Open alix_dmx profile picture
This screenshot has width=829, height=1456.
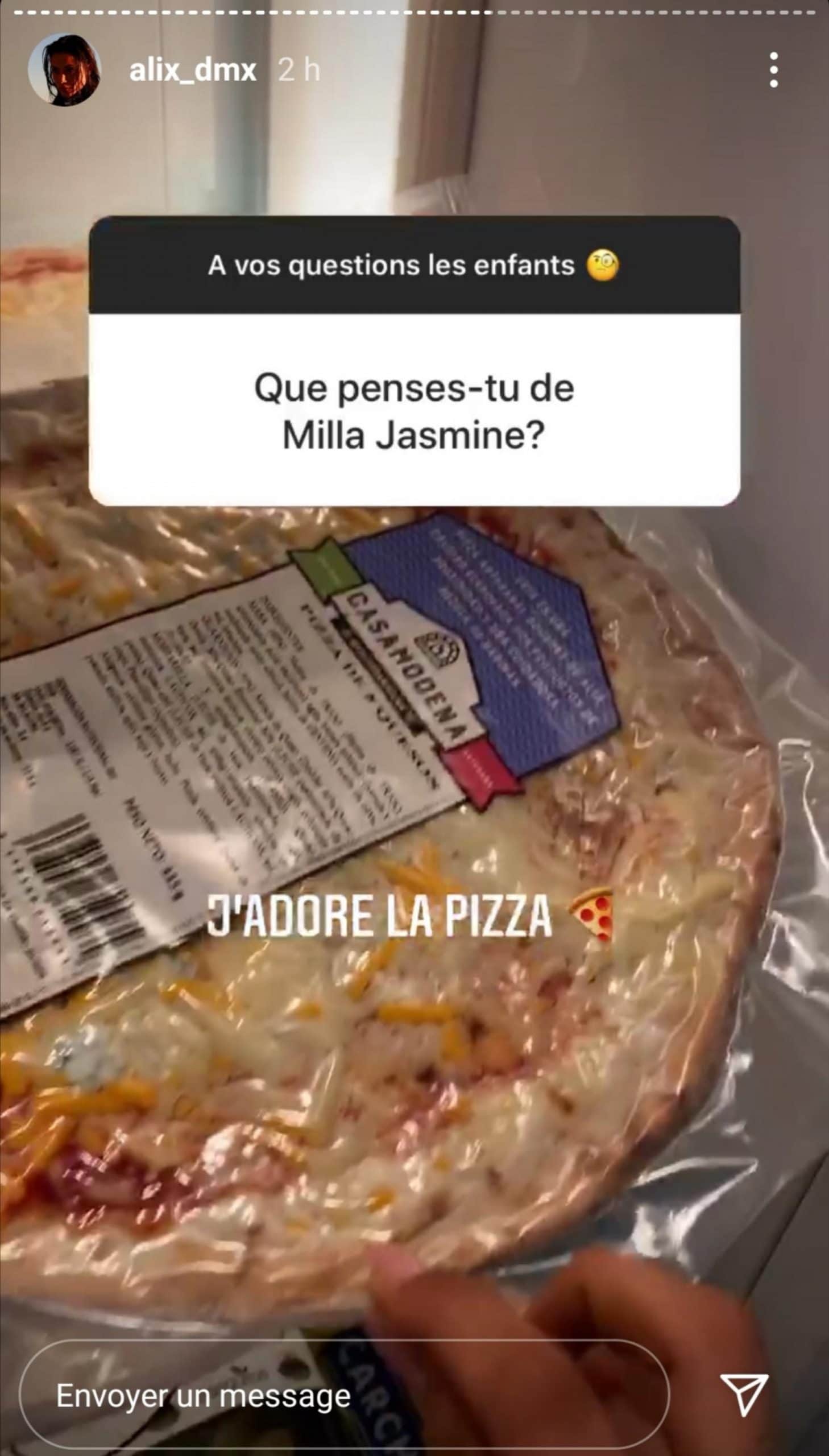(64, 70)
